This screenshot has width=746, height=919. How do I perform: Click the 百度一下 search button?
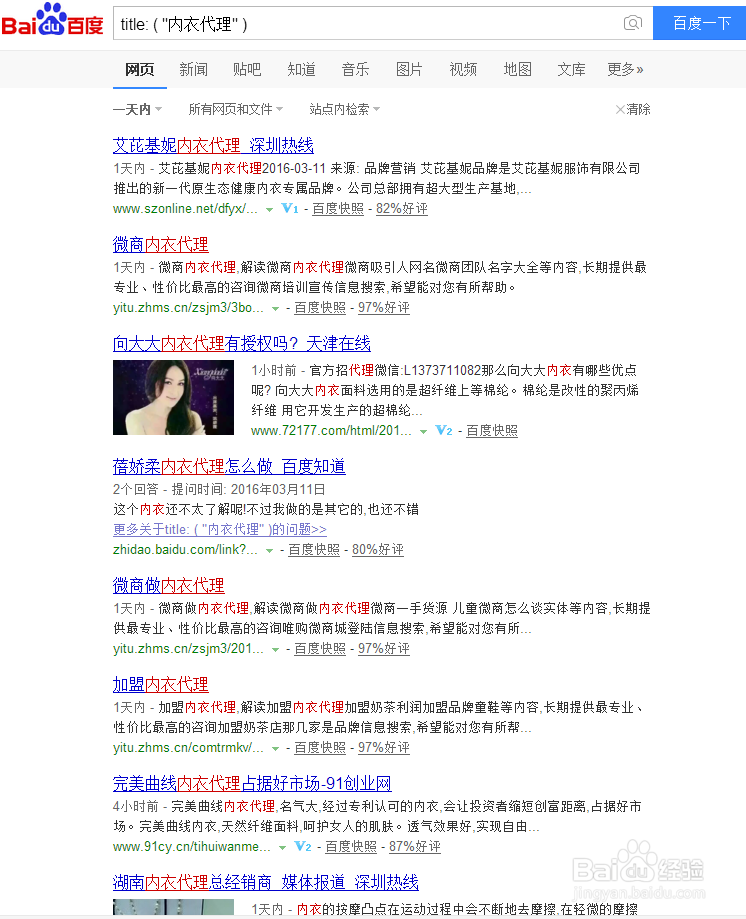[x=699, y=22]
